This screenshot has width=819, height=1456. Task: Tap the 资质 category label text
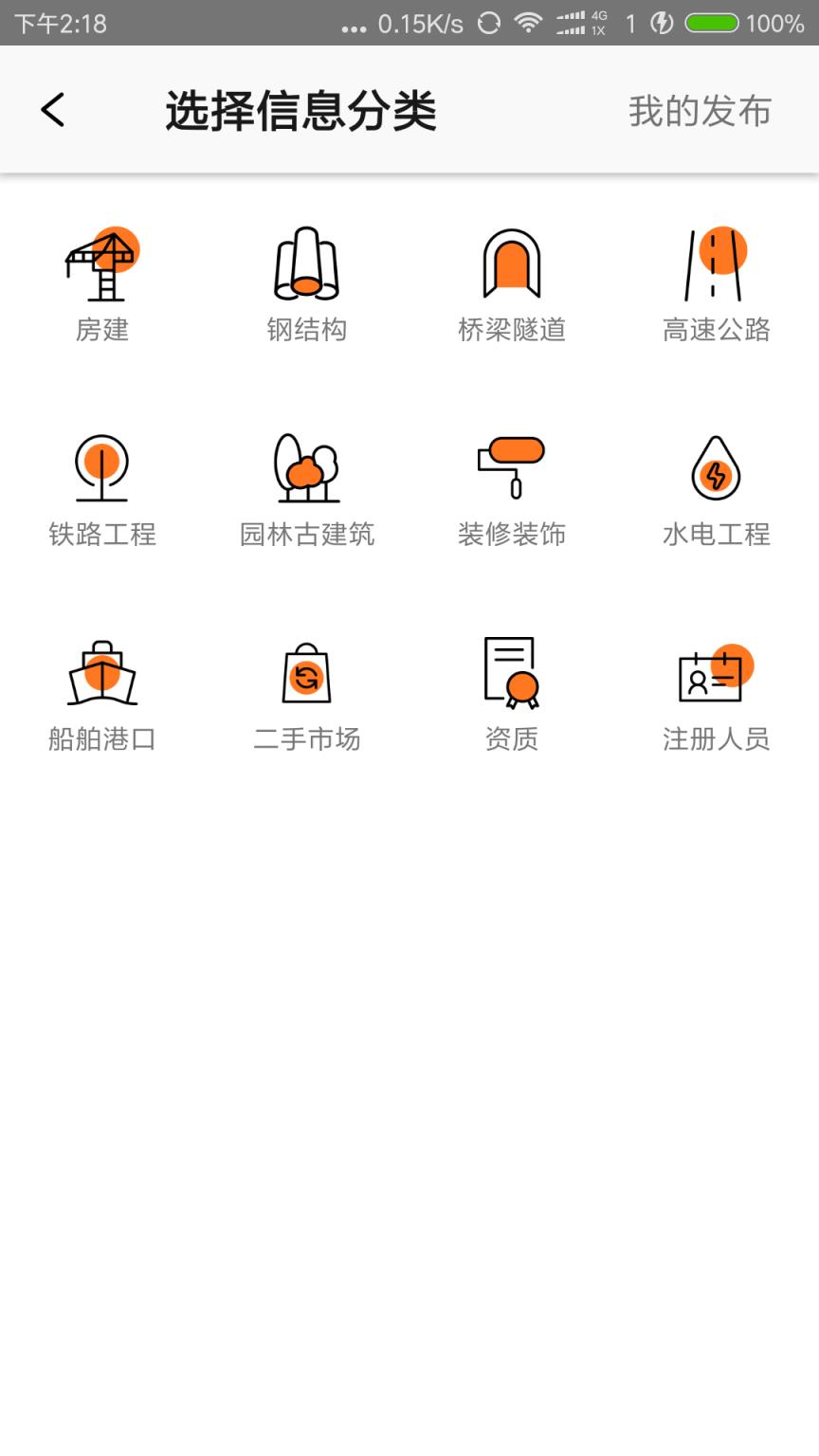pyautogui.click(x=512, y=740)
